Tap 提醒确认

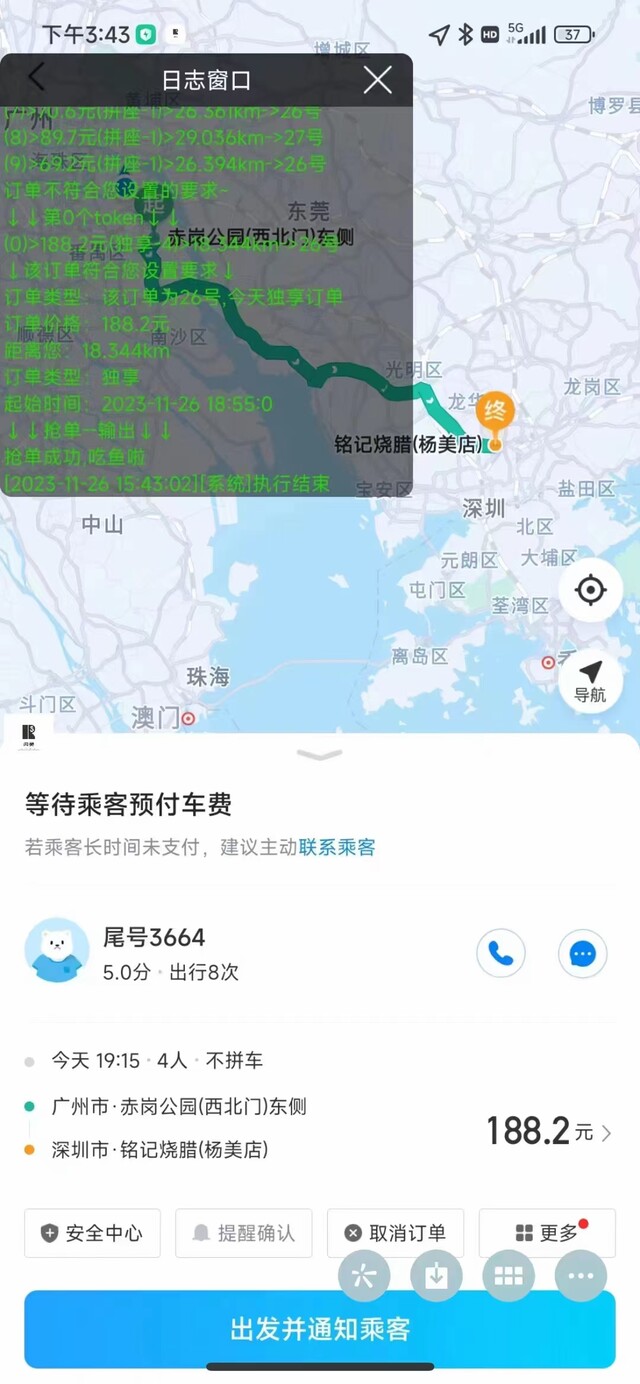coord(243,1233)
